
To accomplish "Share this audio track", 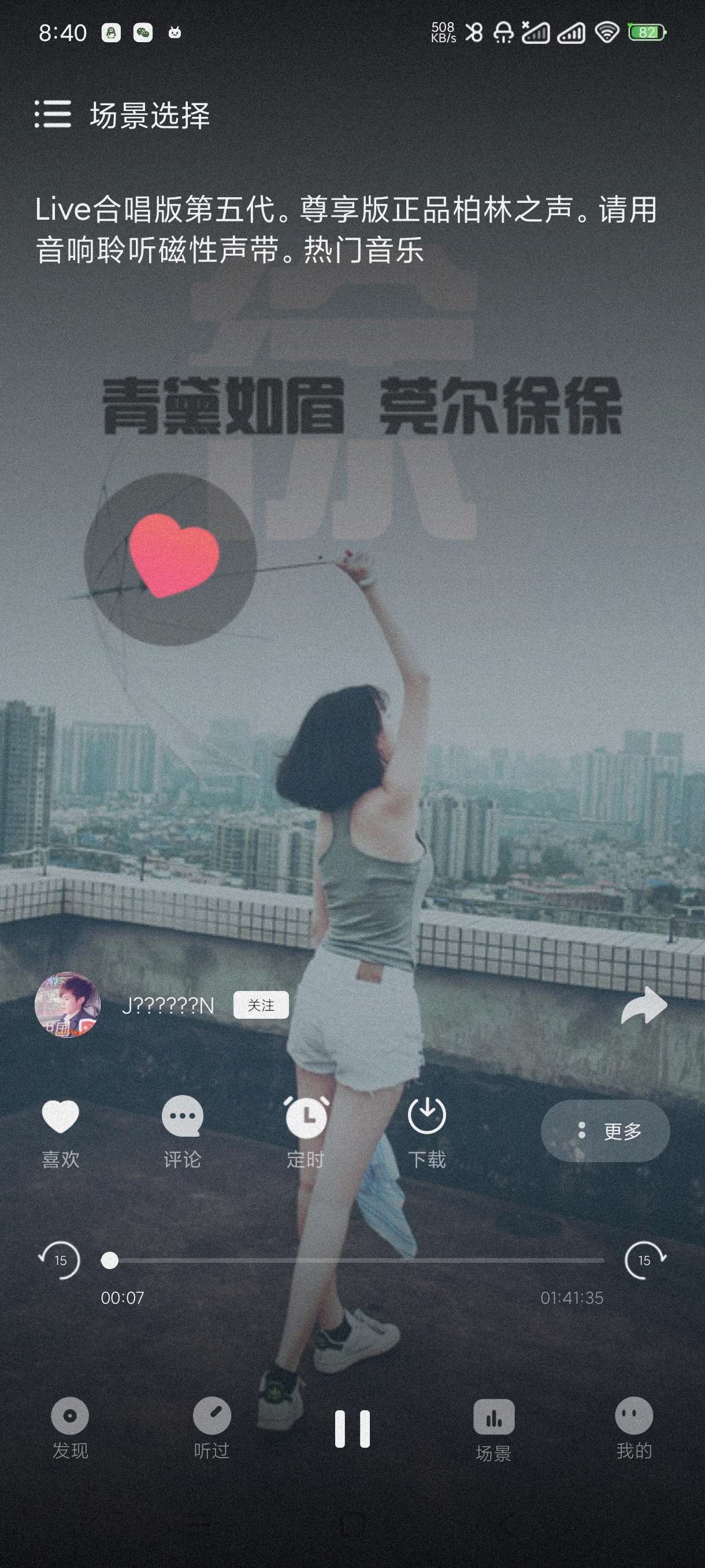I will tap(644, 1005).
